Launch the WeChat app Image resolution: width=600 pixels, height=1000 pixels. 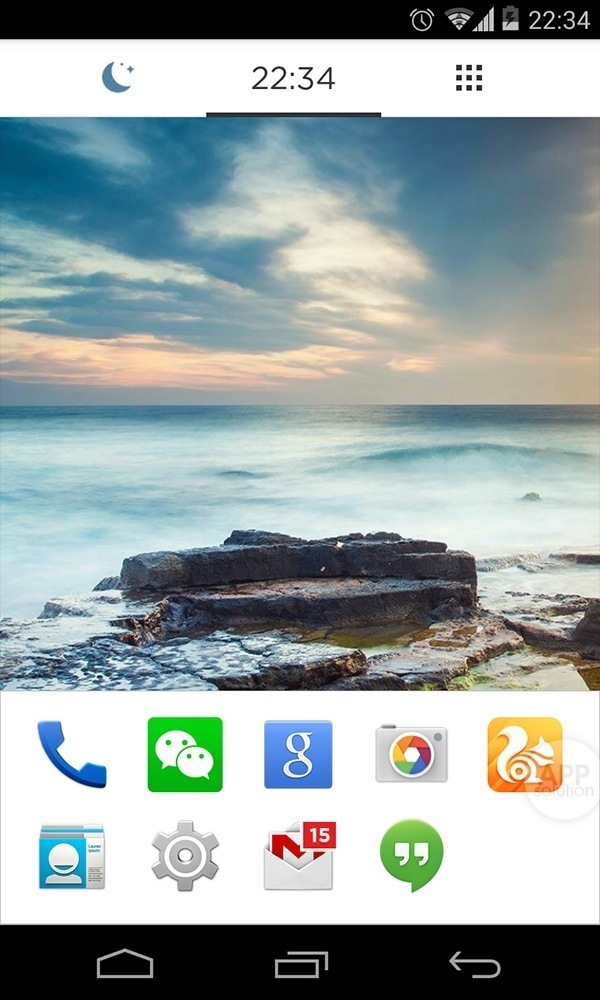point(185,754)
